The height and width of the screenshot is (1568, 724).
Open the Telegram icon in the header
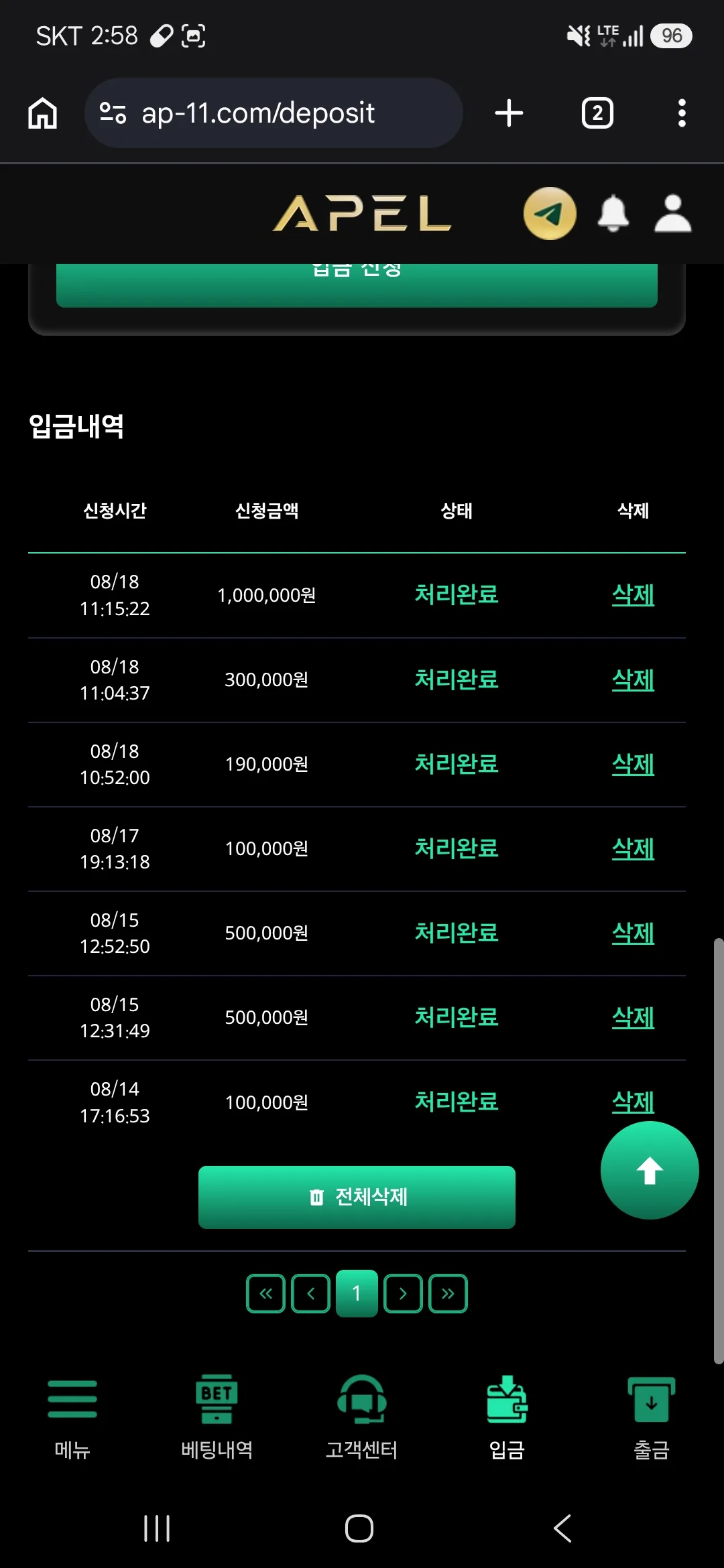tap(549, 214)
